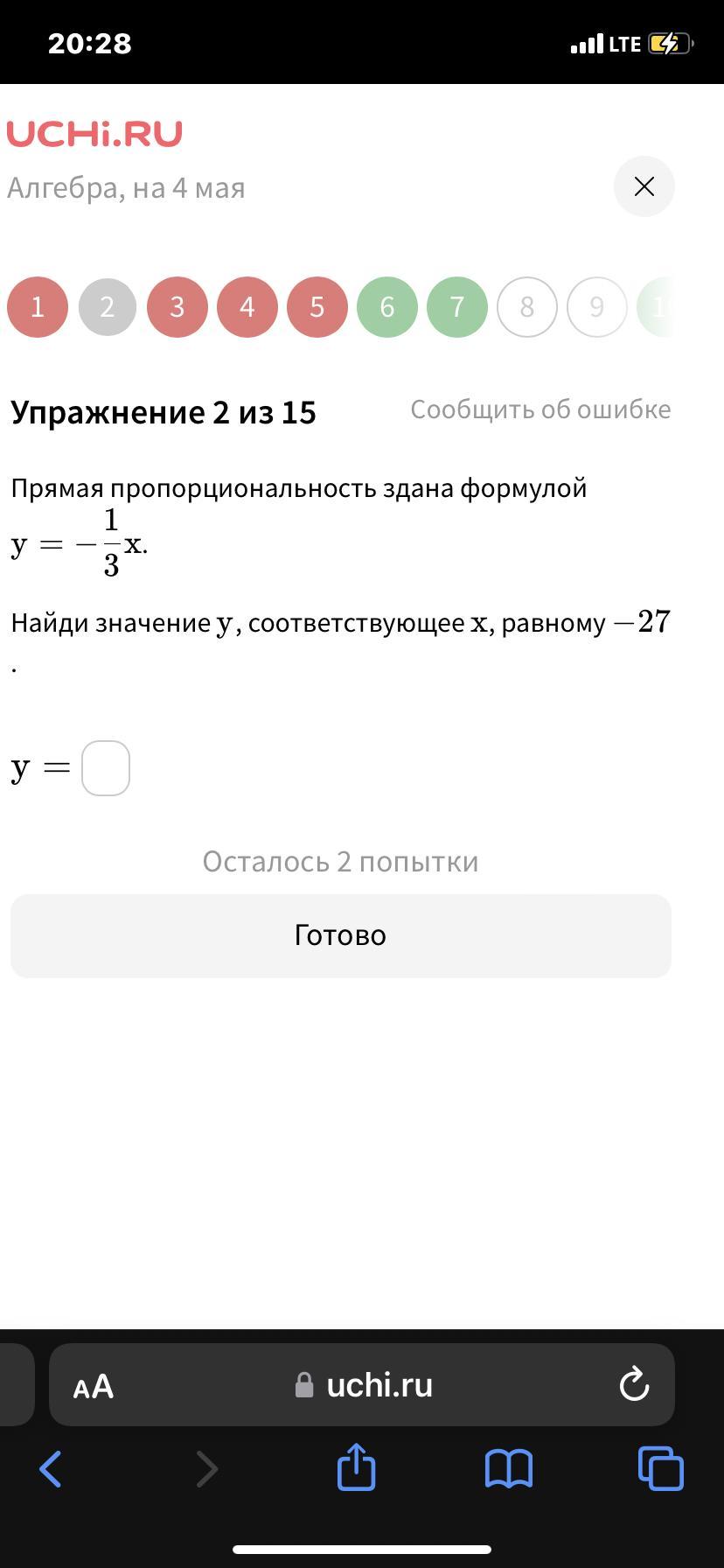
Task: Close the exercise with the X button
Action: pos(644,186)
